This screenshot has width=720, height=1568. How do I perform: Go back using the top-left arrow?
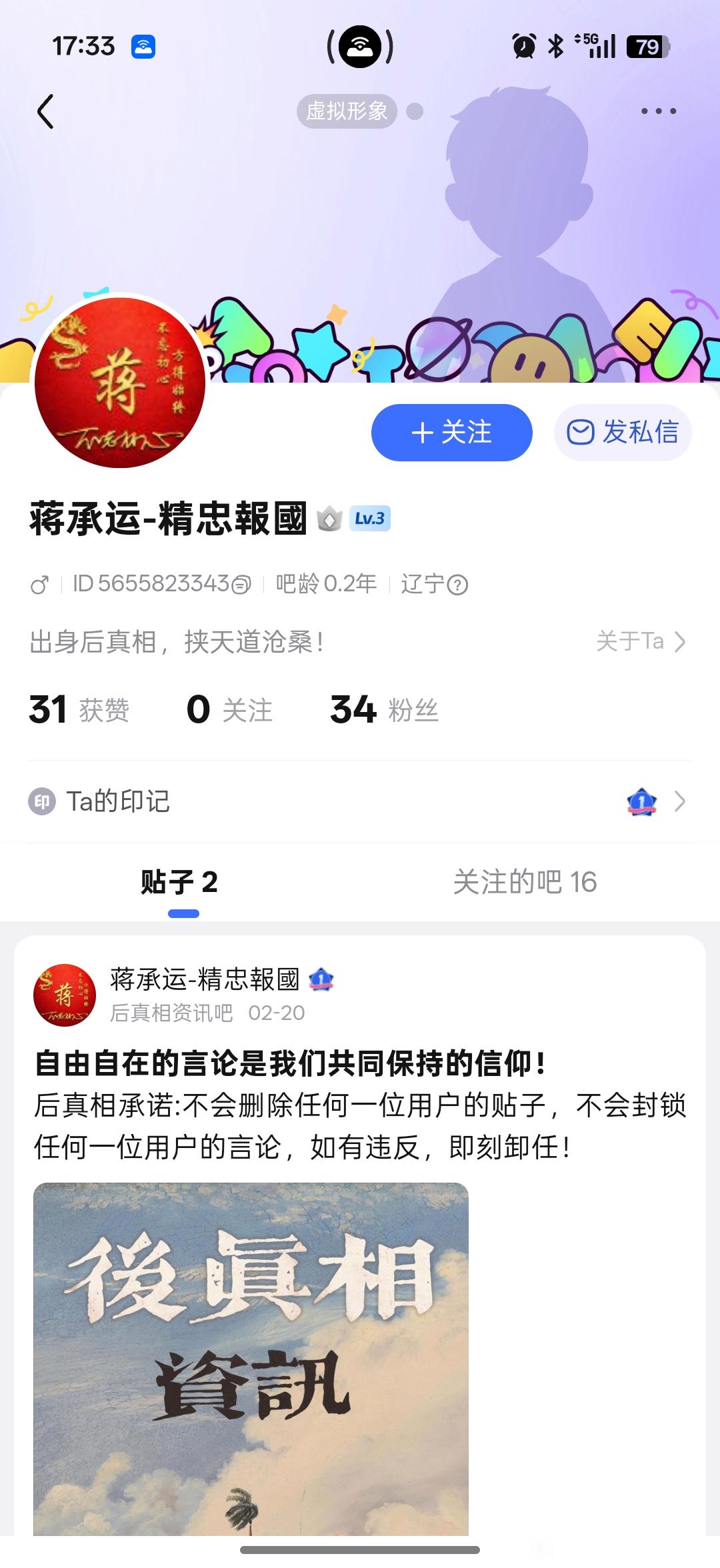(x=45, y=111)
